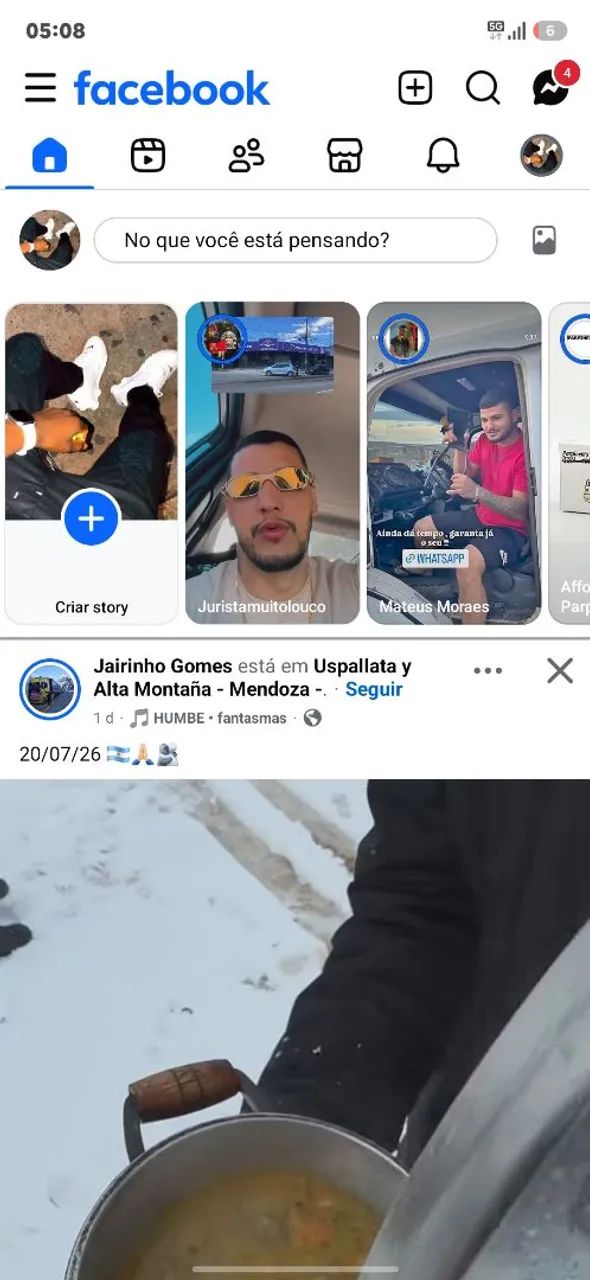The width and height of the screenshot is (590, 1280).
Task: Tap 'No que você está pensando?' field
Action: pos(295,240)
